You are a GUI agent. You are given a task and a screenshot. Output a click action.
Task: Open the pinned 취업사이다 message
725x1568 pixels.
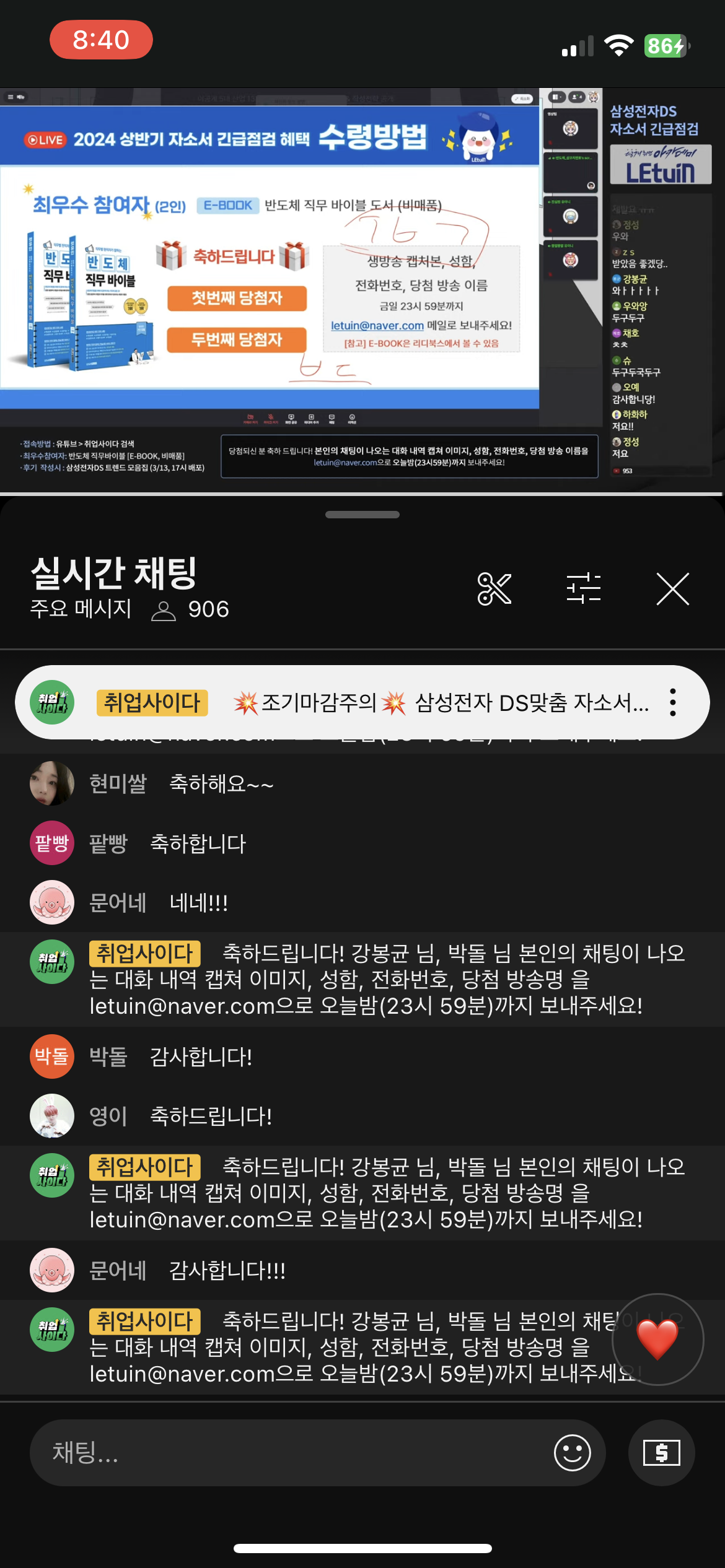coord(372,702)
